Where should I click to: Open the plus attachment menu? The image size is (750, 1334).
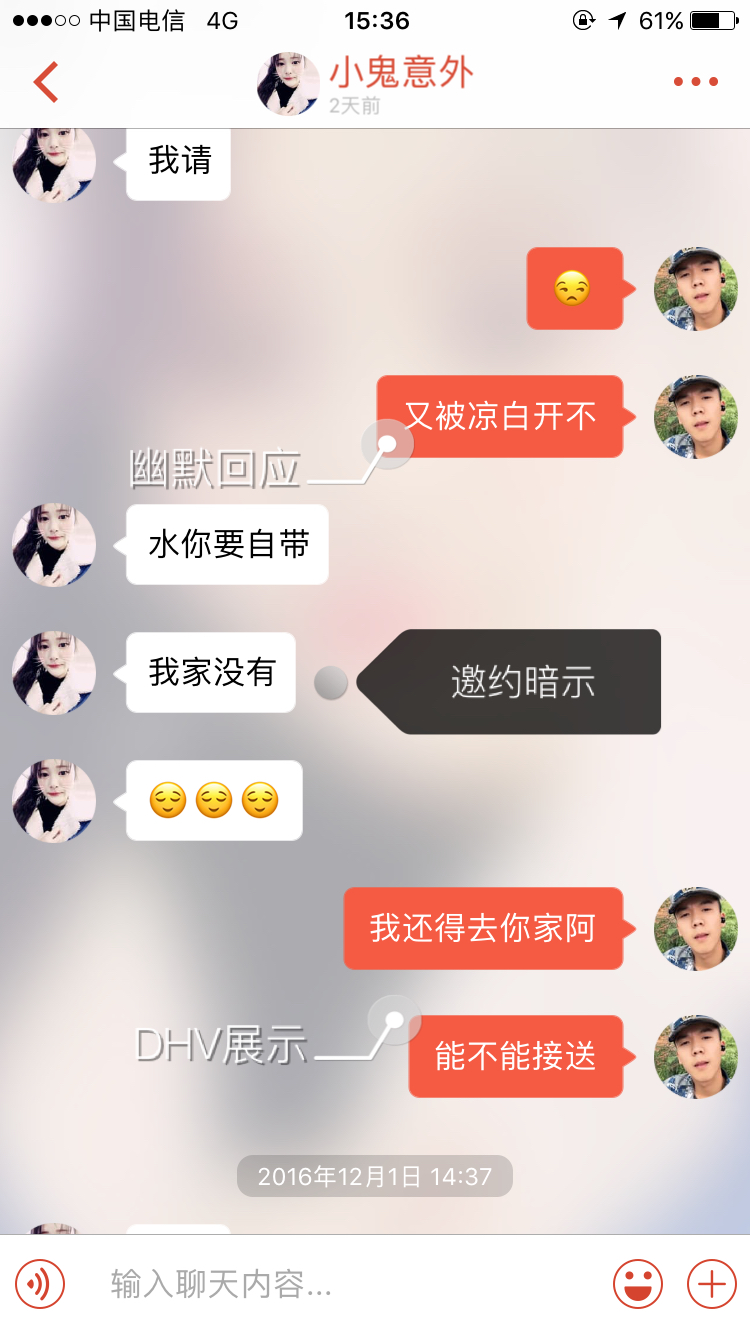pyautogui.click(x=711, y=1283)
